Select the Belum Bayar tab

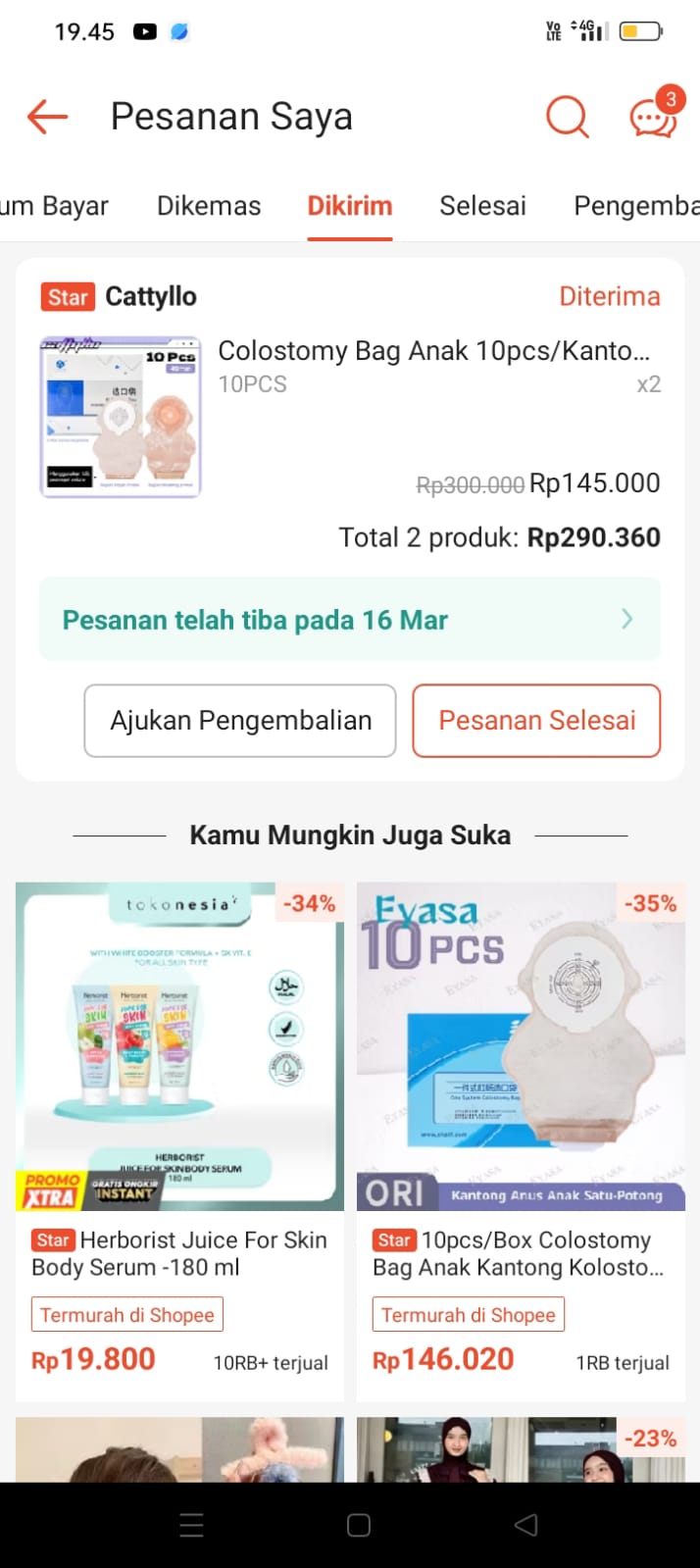click(55, 206)
